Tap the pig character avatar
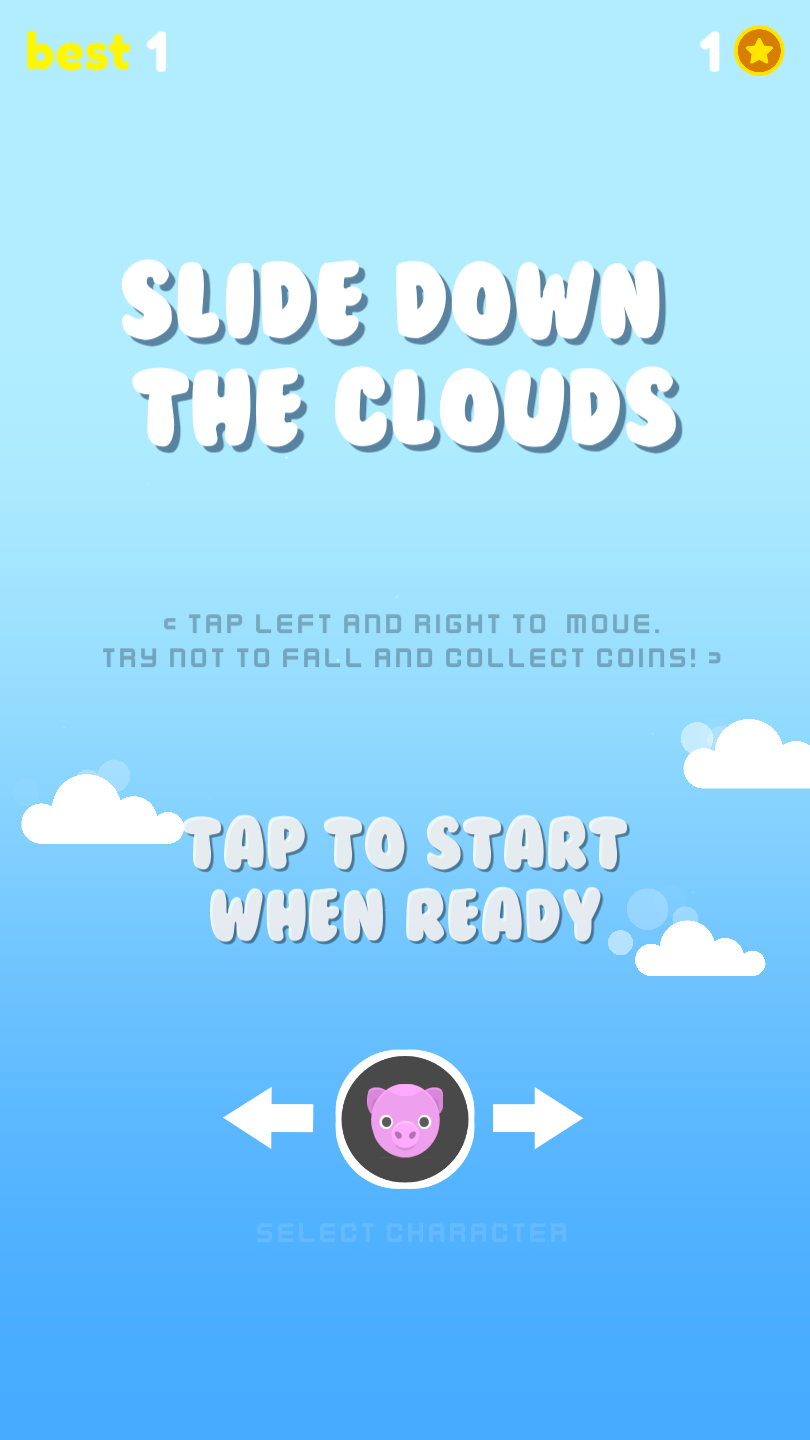 click(405, 1119)
